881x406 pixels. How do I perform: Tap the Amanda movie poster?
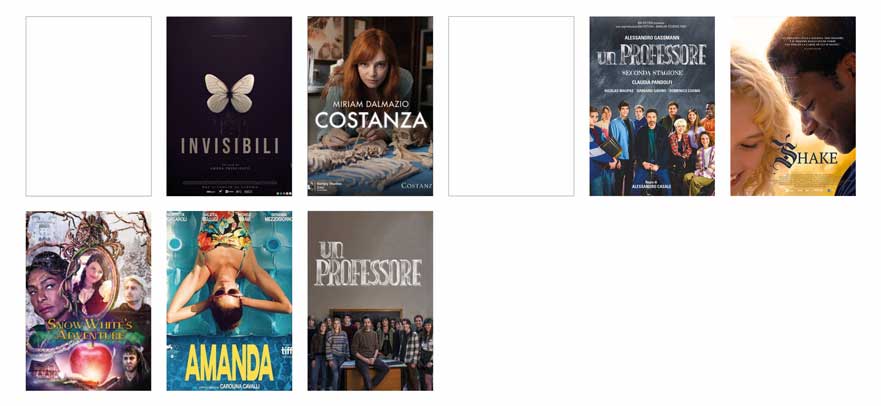point(229,300)
